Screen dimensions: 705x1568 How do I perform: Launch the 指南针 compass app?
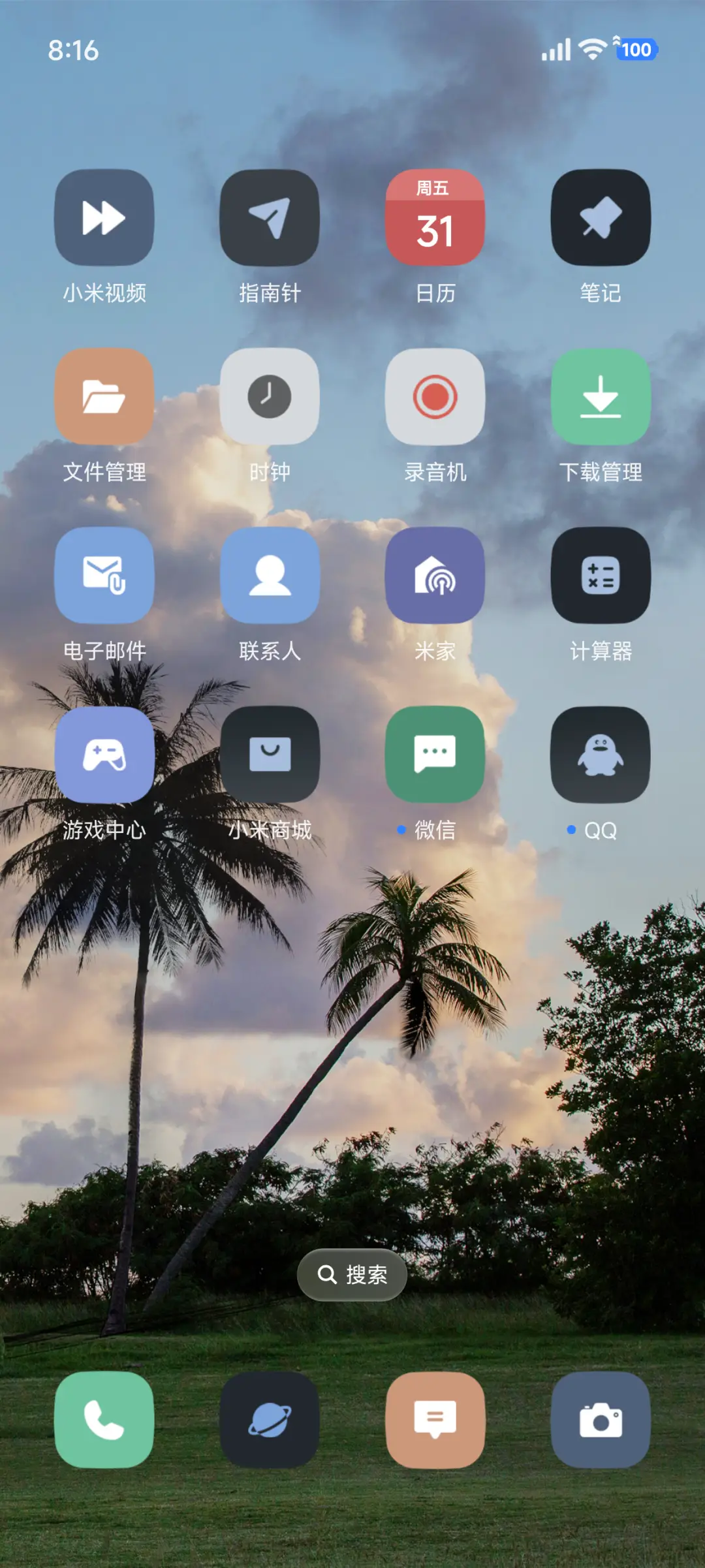tap(270, 218)
